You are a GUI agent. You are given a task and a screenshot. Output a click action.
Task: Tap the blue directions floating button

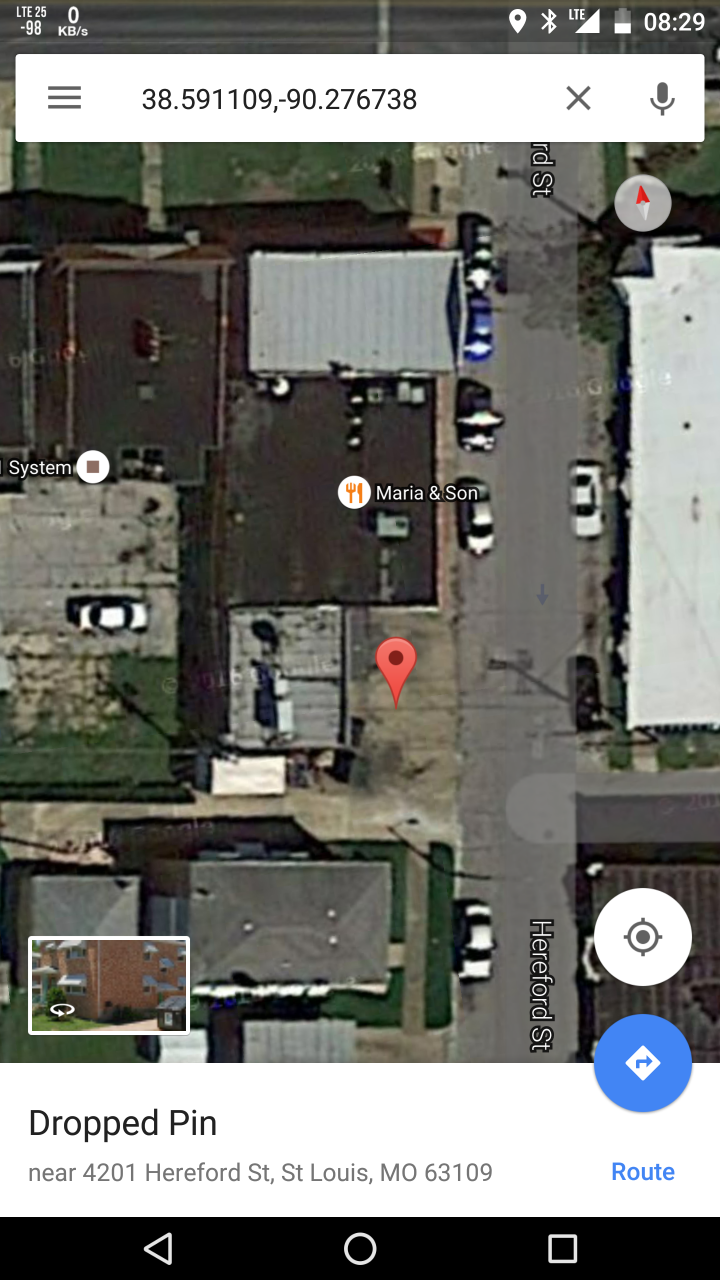click(x=642, y=1063)
